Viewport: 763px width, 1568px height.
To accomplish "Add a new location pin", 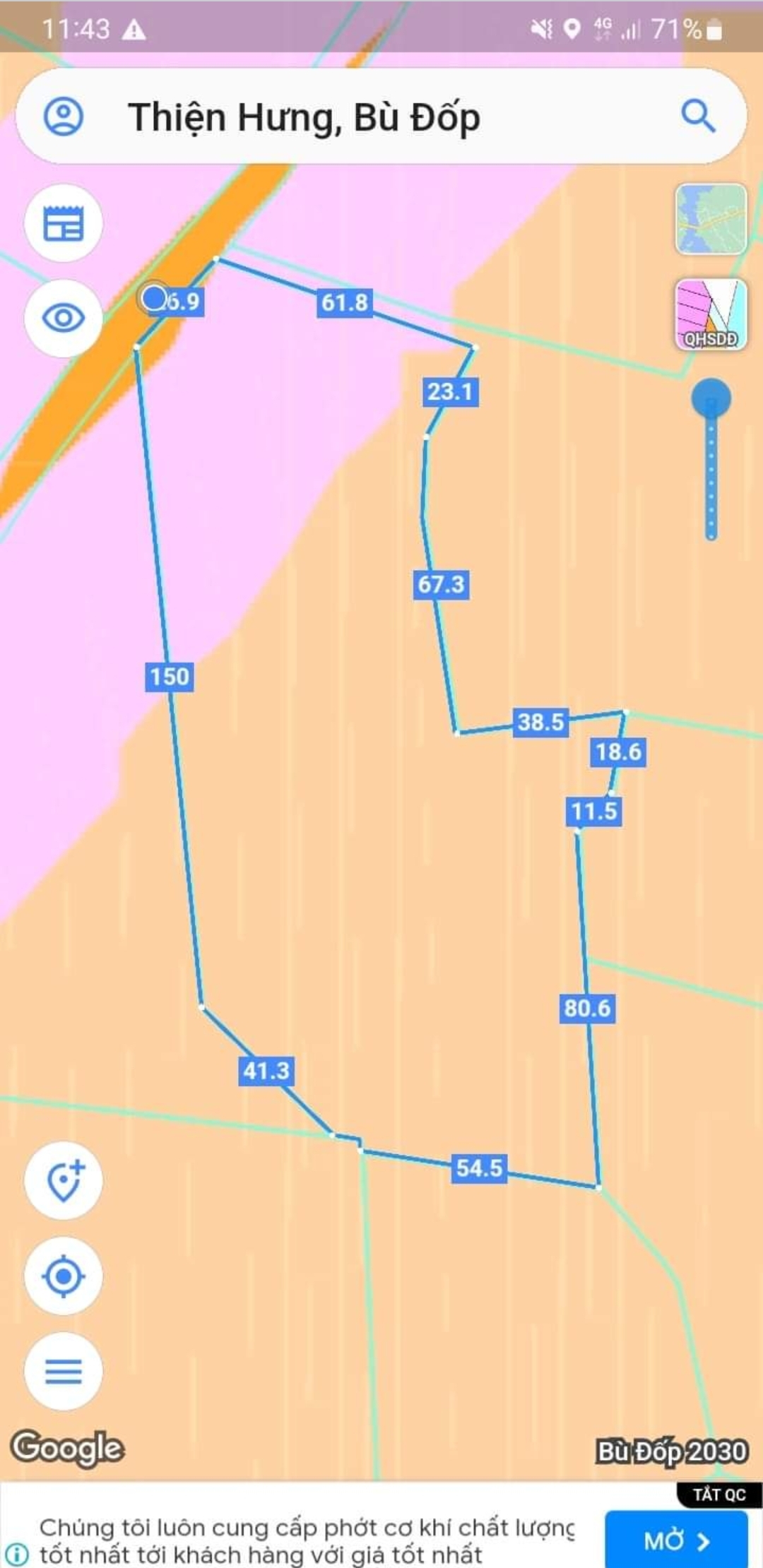I will [64, 1181].
